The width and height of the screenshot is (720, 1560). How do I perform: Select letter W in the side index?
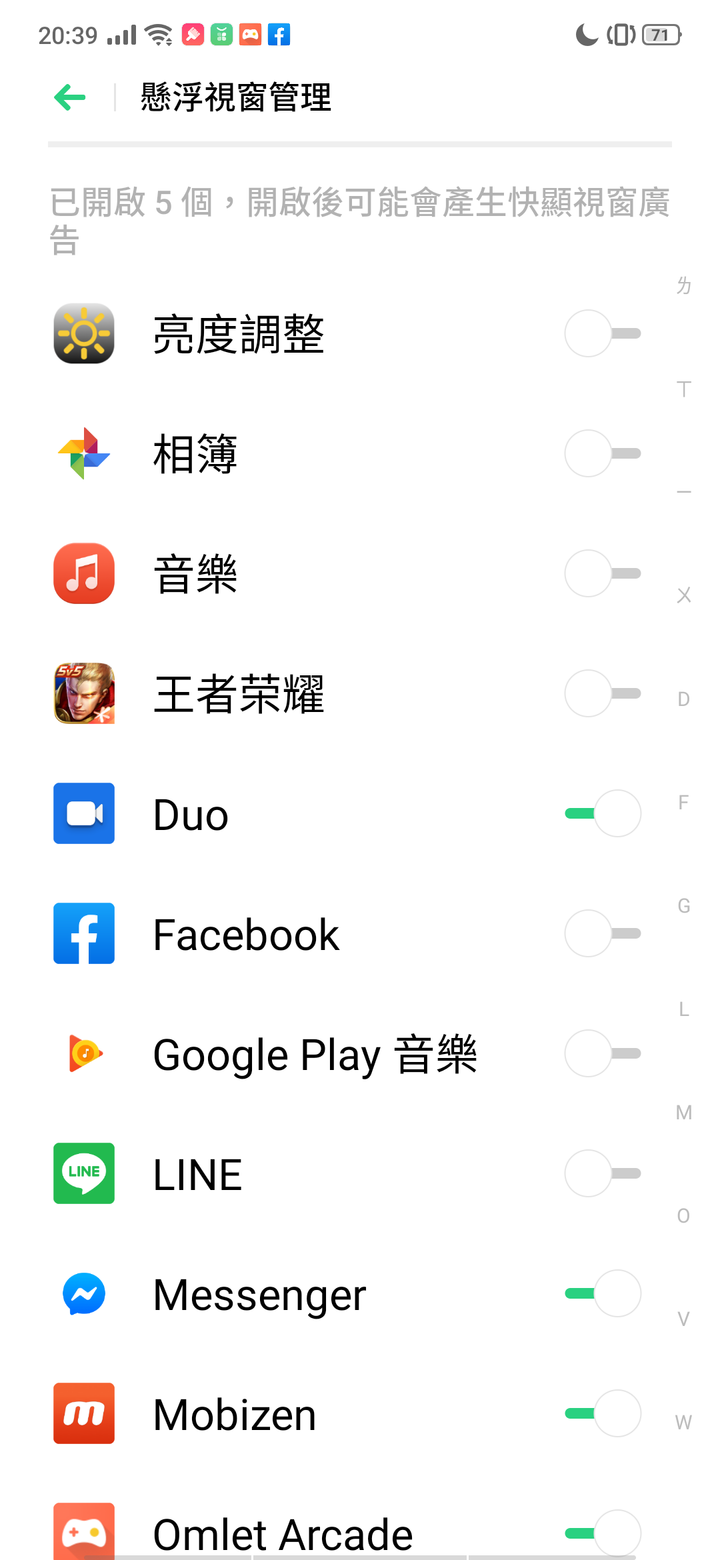[684, 1422]
